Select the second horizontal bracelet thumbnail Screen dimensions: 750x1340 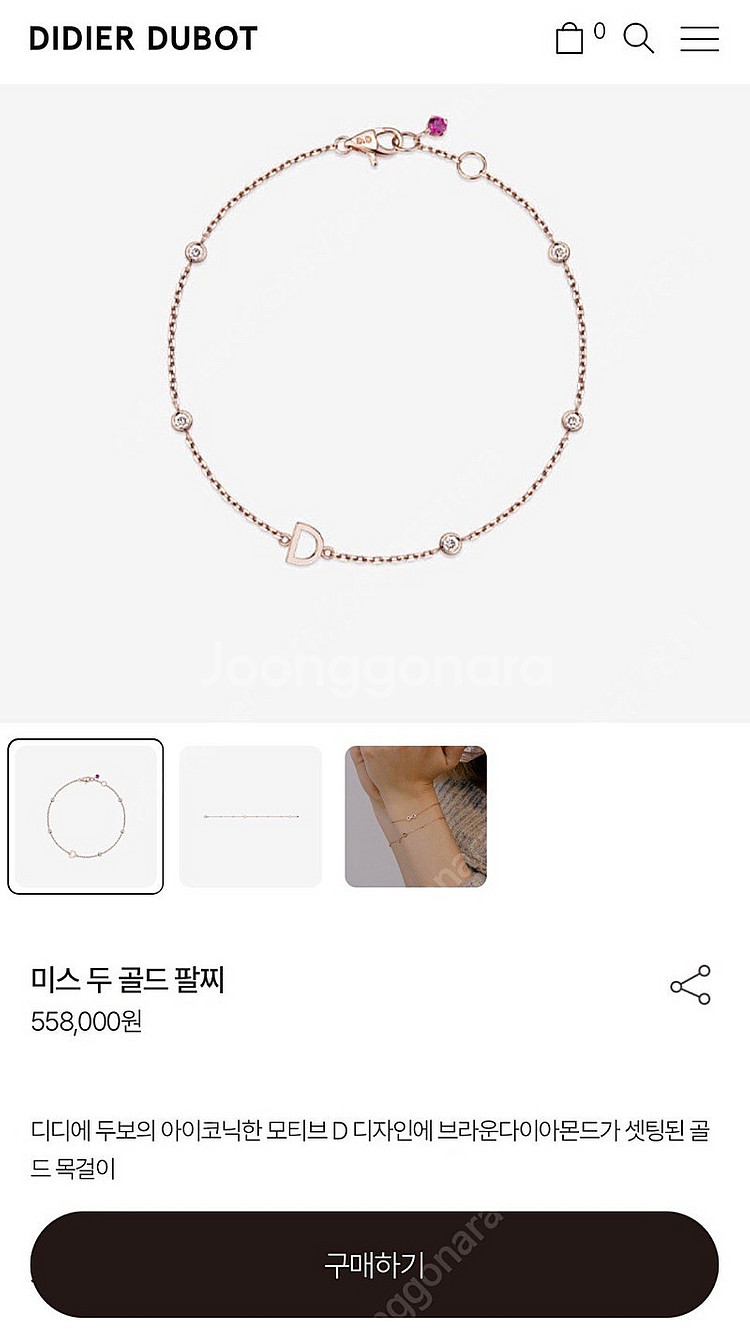[251, 816]
